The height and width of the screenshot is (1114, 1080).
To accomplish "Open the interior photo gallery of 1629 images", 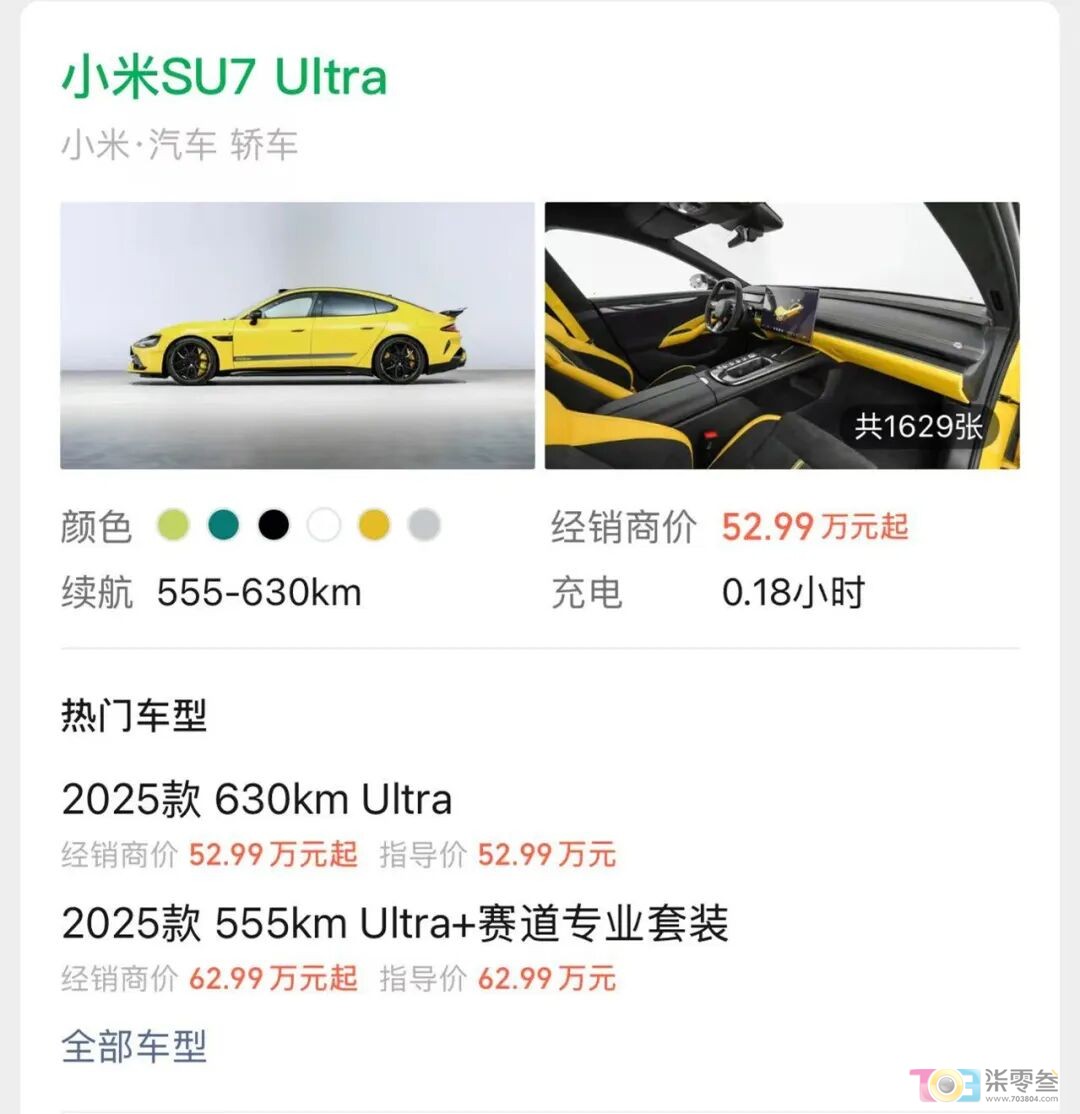I will coord(782,335).
